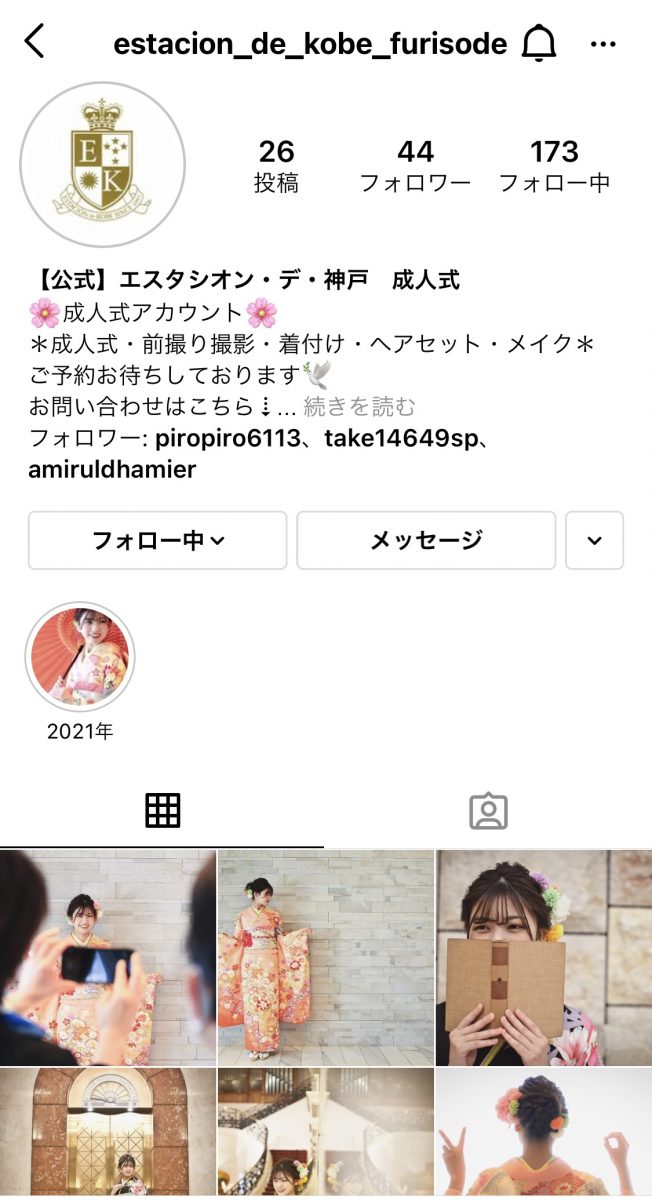Open the post of girl holding a book
The height and width of the screenshot is (1200, 652).
(x=544, y=957)
